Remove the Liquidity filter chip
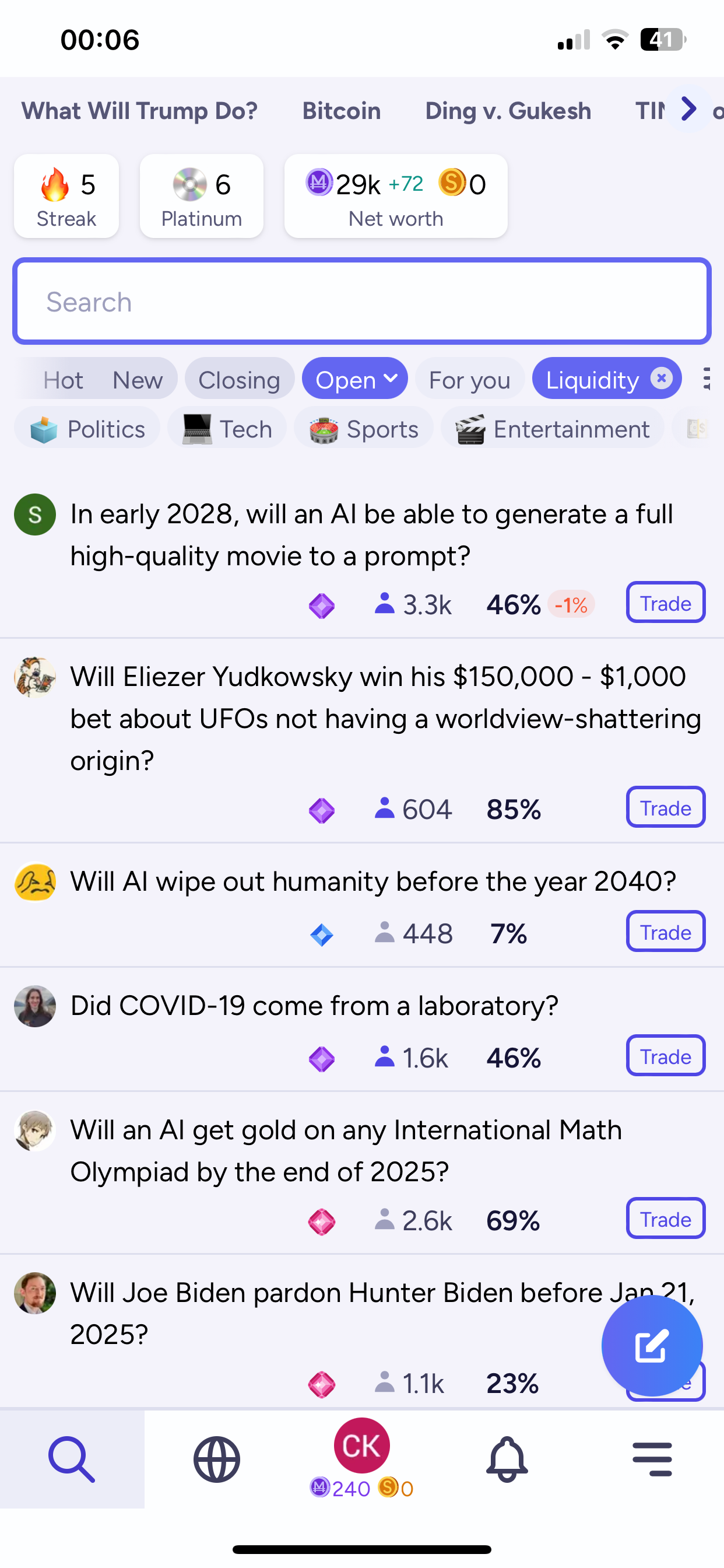This screenshot has width=724, height=1568. coord(661,379)
